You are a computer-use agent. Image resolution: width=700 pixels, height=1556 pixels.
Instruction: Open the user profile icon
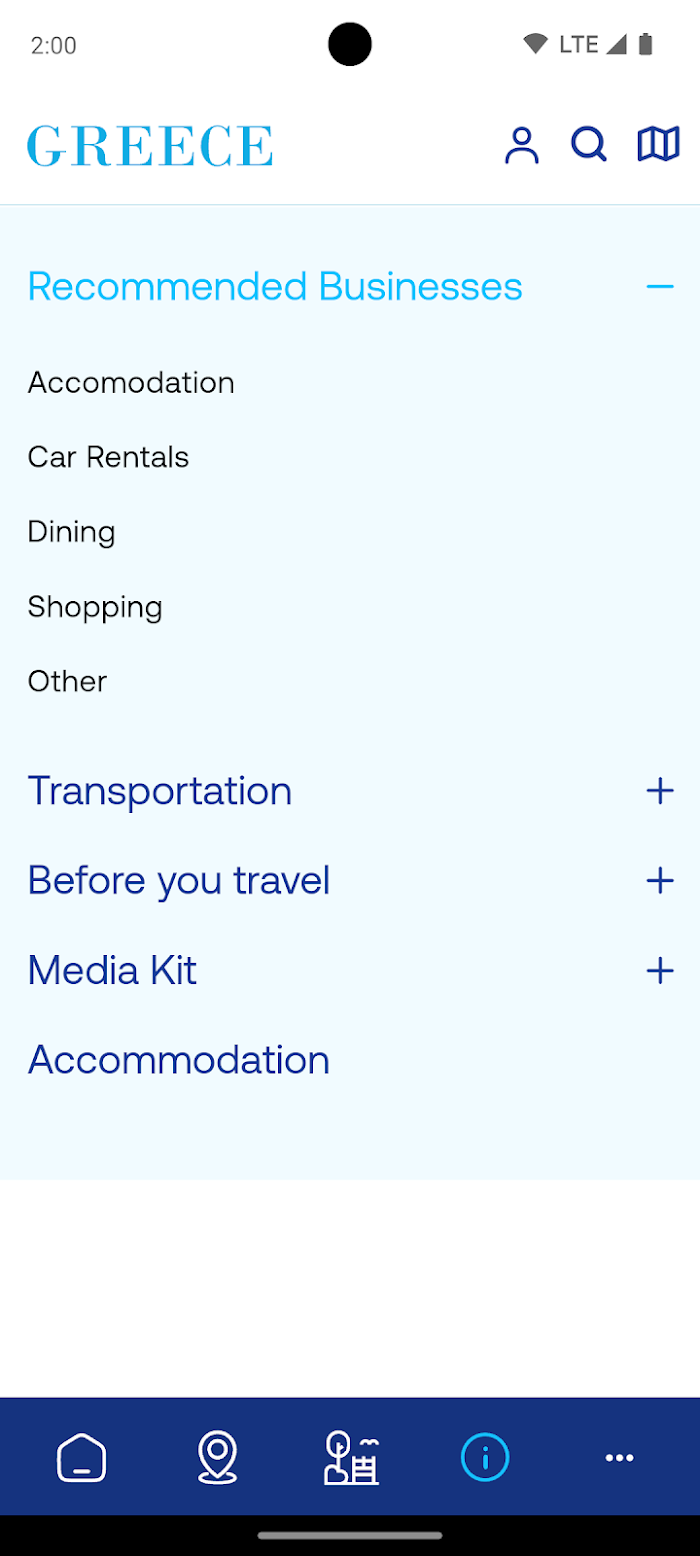(x=521, y=145)
